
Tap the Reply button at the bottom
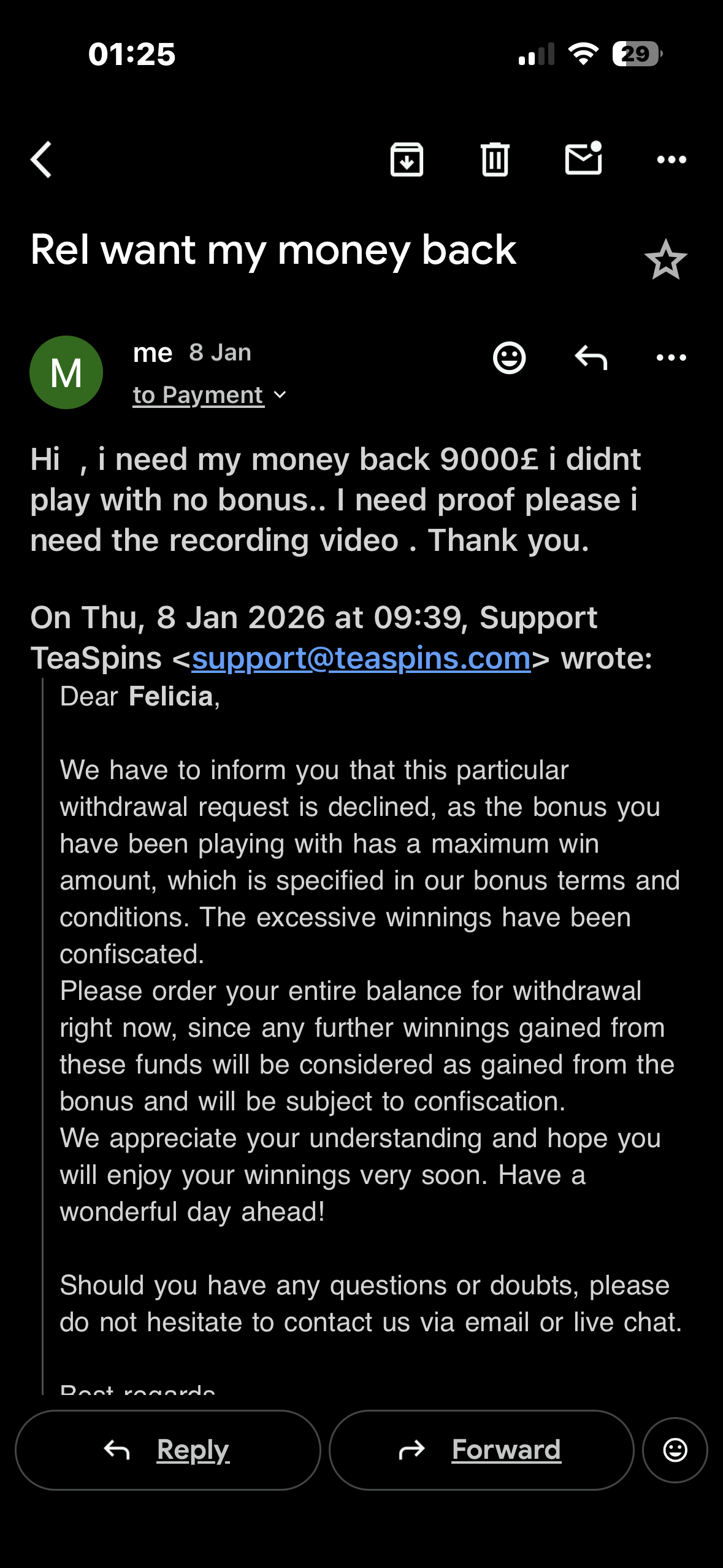click(168, 1450)
